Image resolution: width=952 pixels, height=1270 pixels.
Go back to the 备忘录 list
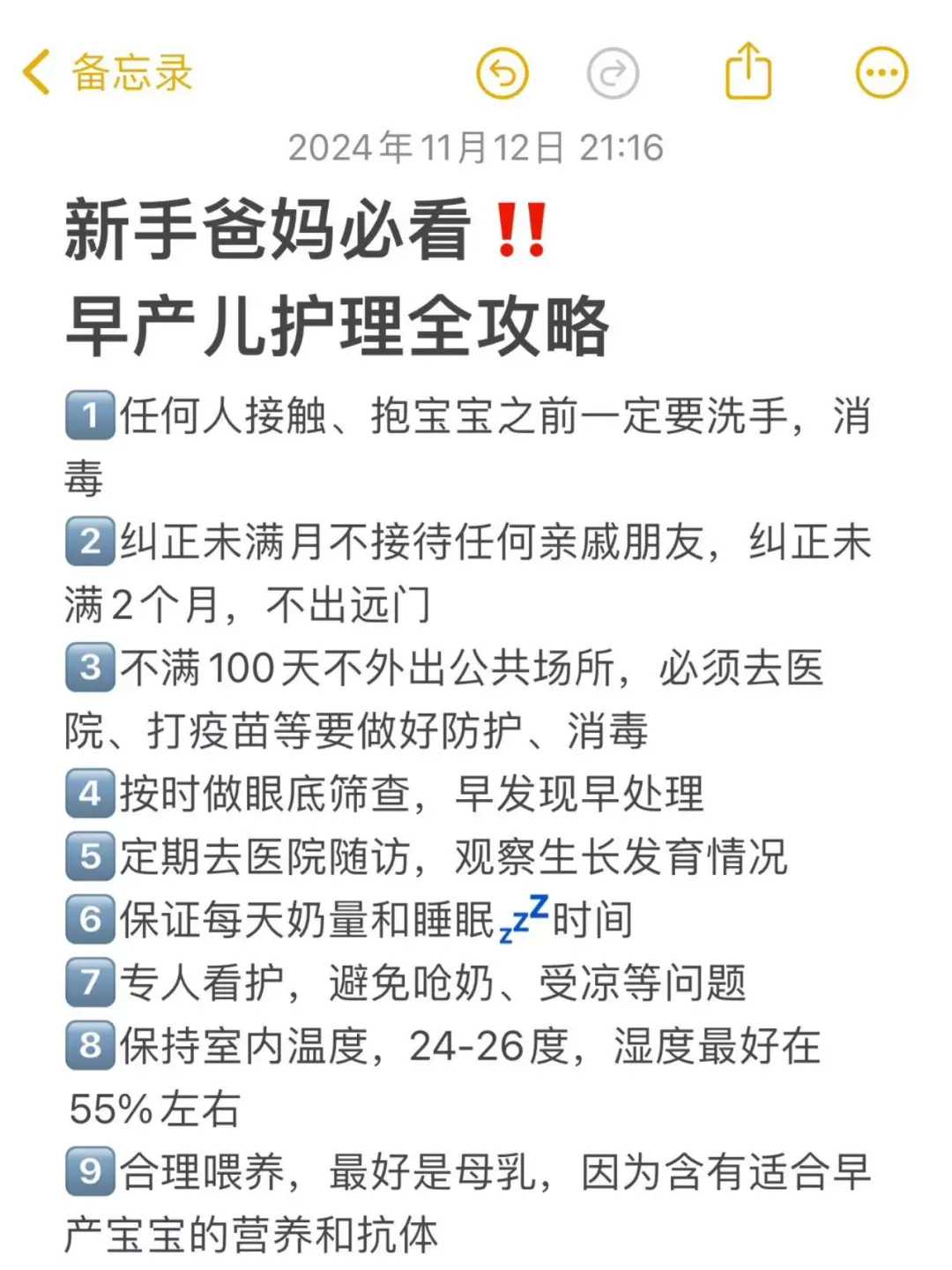pos(106,72)
